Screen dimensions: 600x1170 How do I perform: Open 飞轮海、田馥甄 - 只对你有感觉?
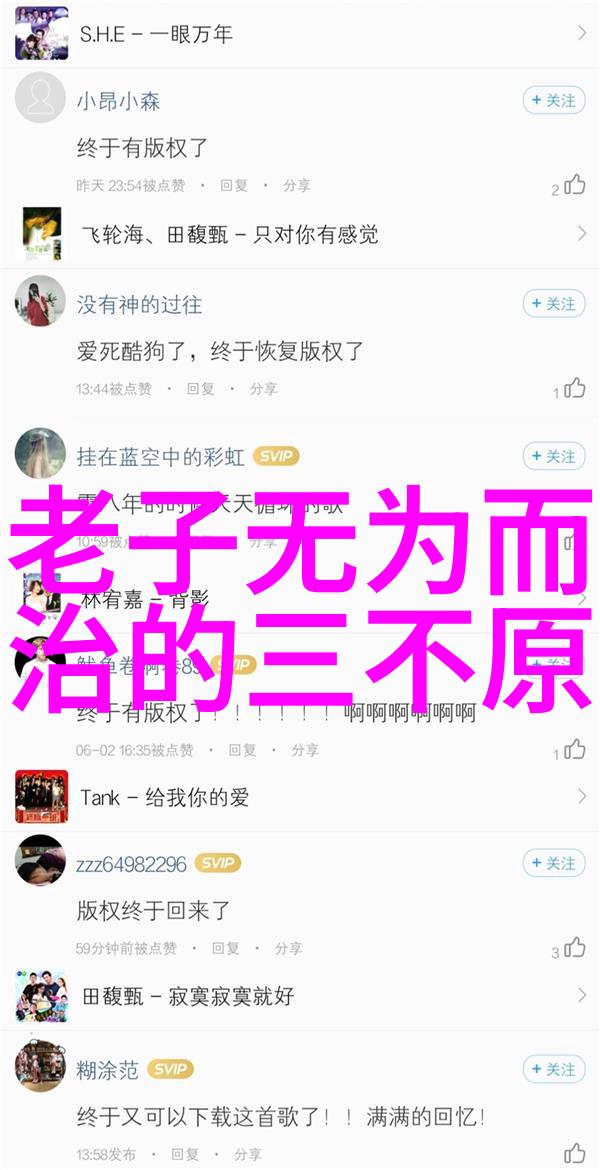click(x=300, y=234)
